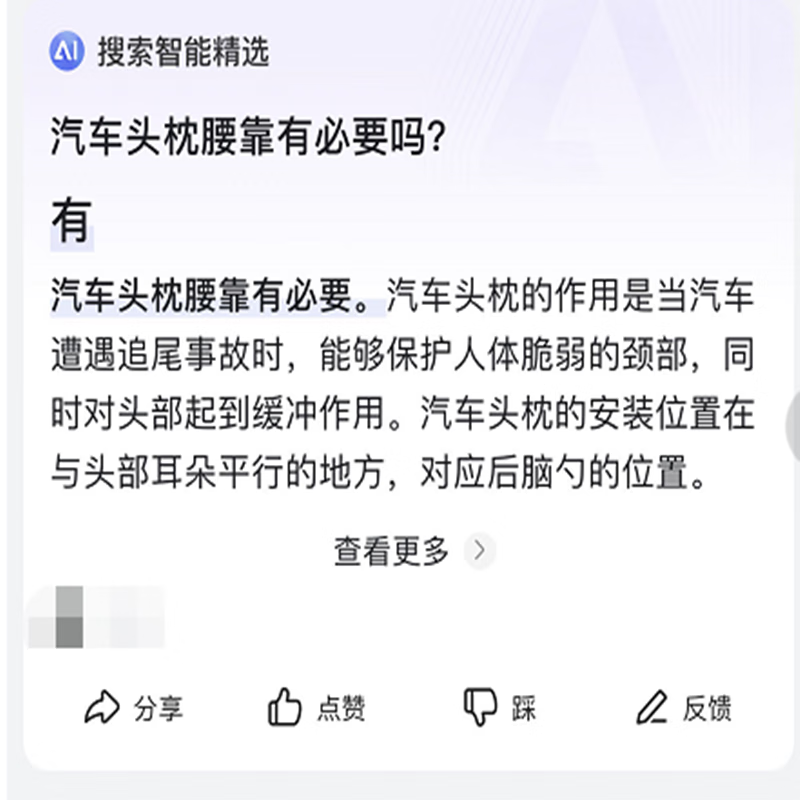
Task: Open 反馈 to send feedback
Action: 685,709
